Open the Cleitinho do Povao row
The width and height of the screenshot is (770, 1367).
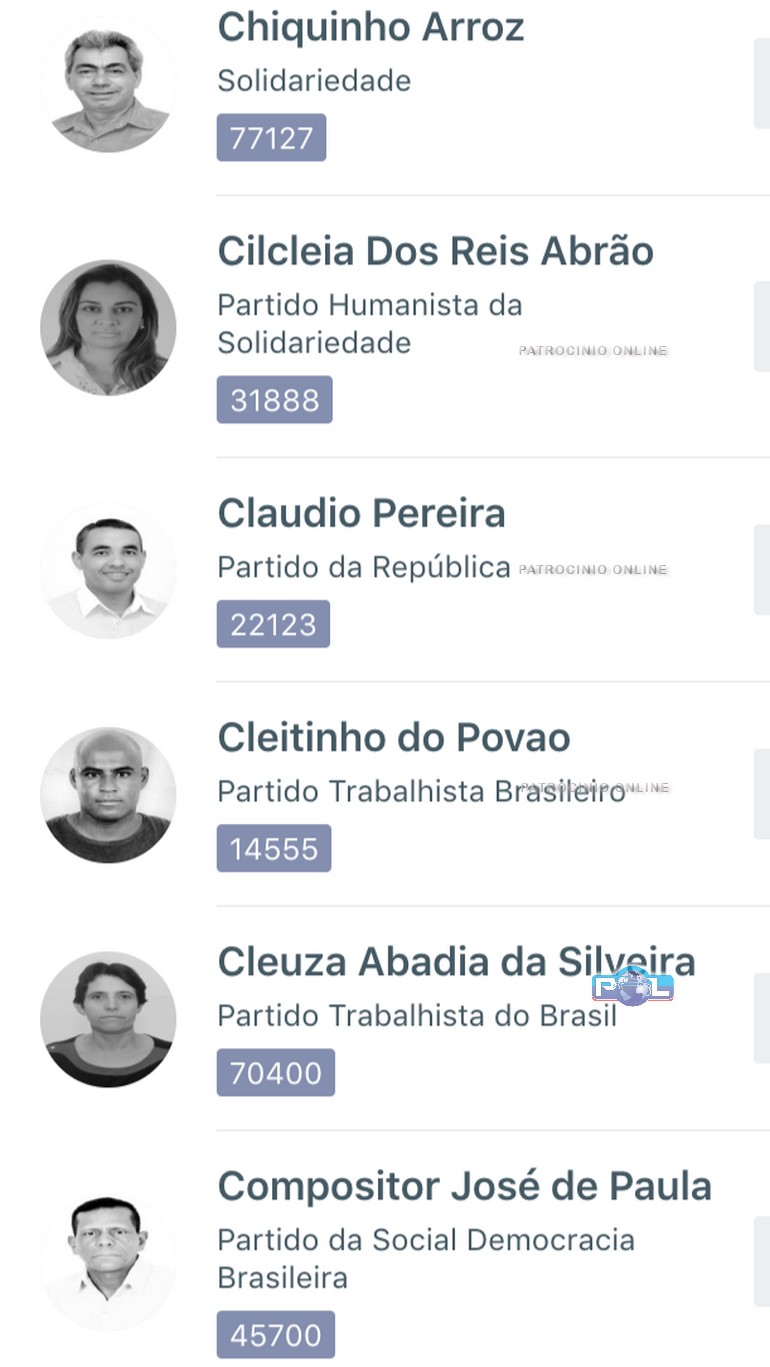click(394, 738)
